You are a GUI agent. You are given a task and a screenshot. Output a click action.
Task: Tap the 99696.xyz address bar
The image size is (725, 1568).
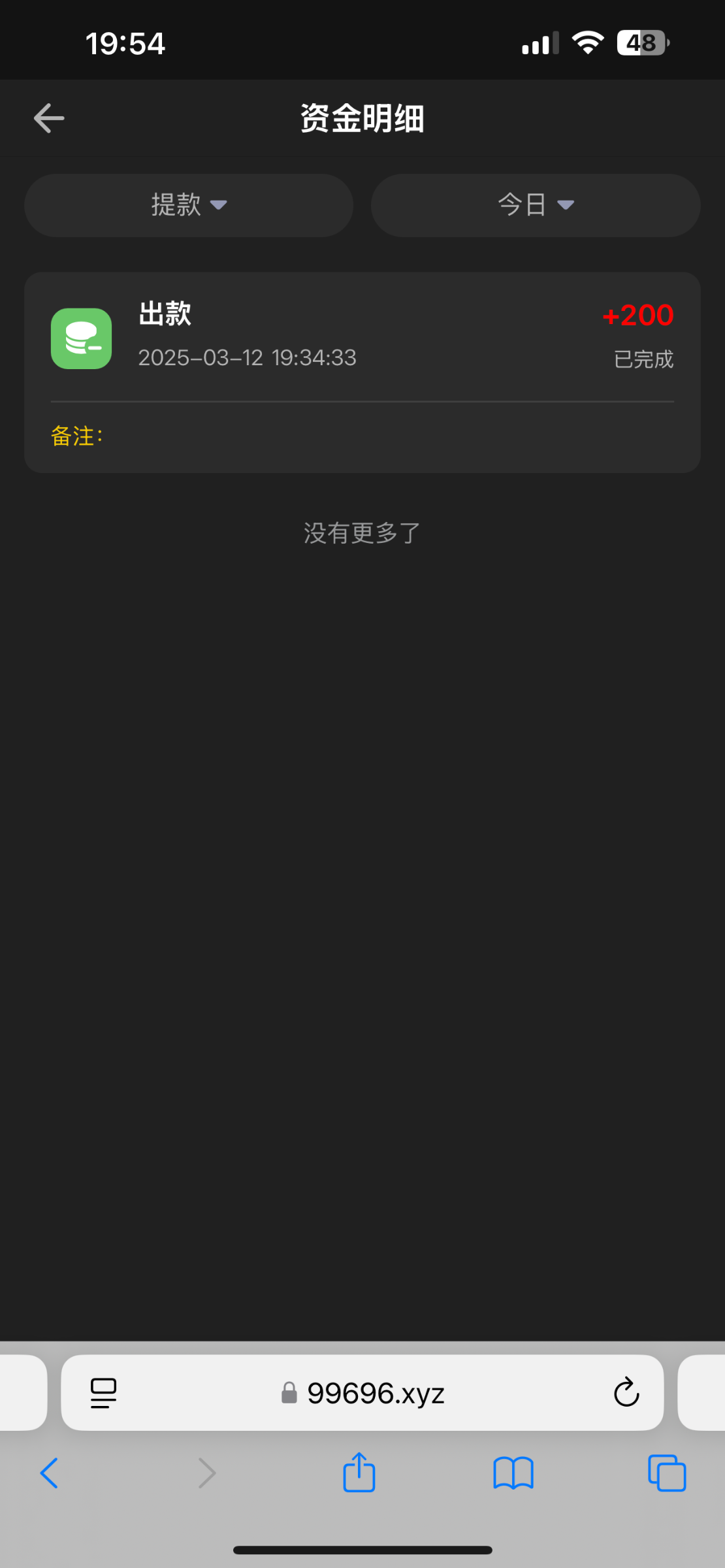pos(363,1394)
